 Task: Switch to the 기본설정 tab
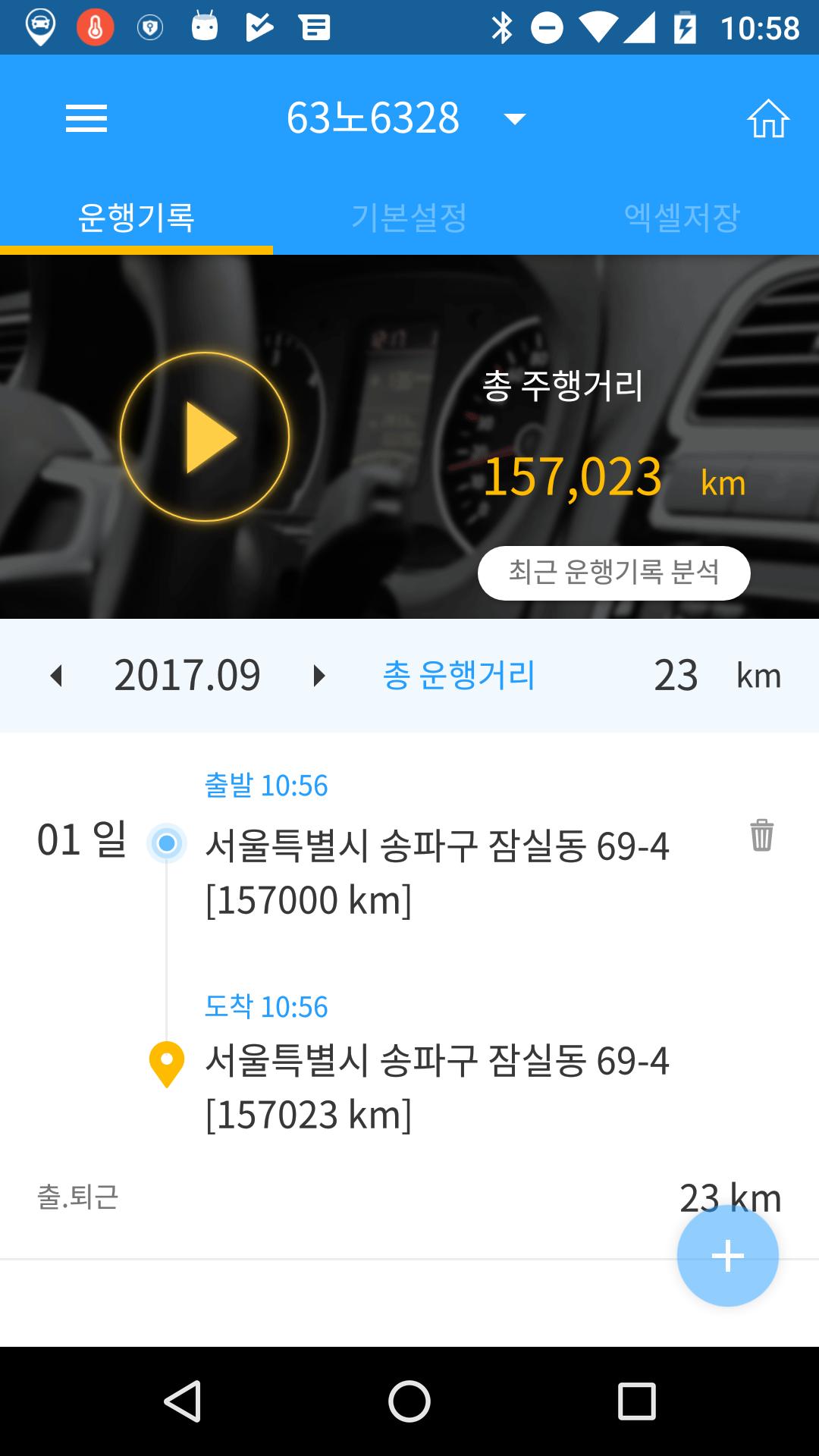click(409, 218)
